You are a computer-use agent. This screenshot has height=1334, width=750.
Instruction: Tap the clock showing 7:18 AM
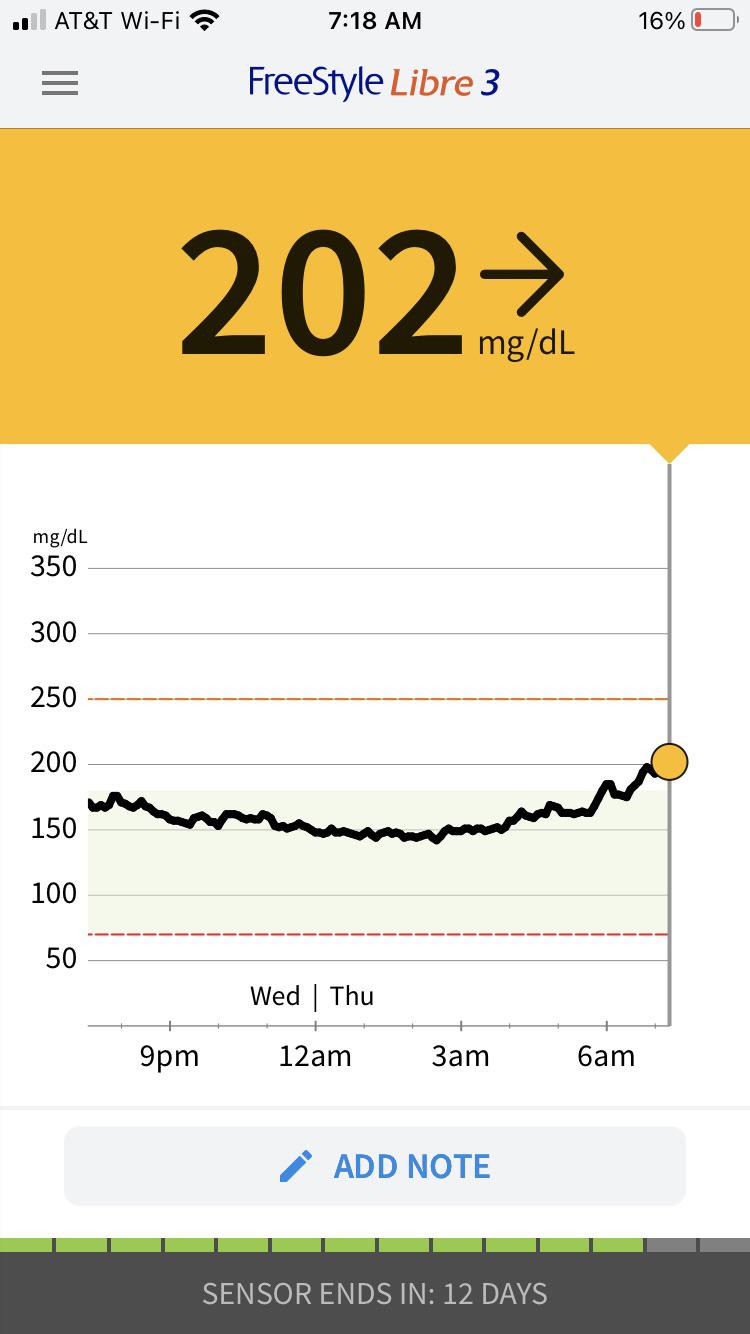tap(375, 20)
